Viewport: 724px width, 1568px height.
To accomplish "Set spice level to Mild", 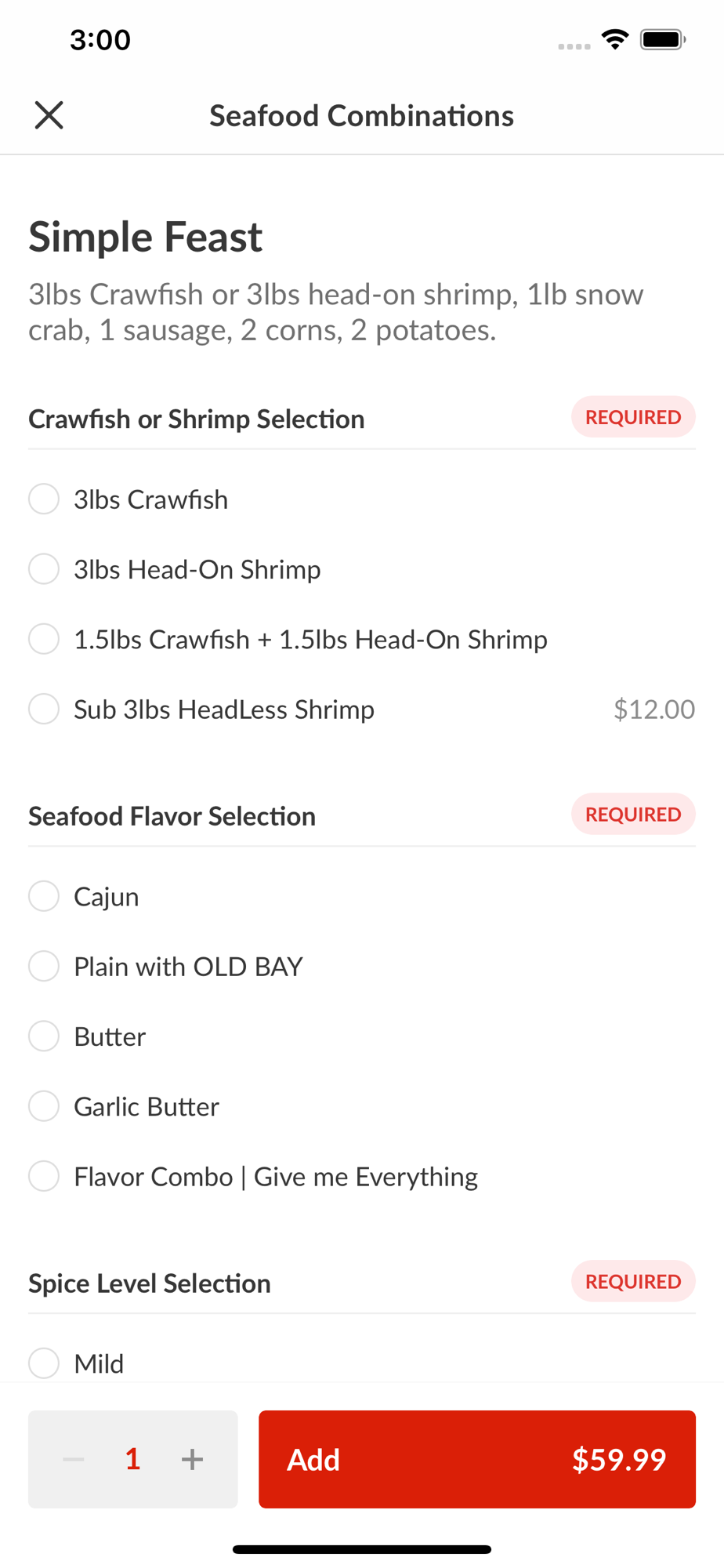I will (362, 1363).
